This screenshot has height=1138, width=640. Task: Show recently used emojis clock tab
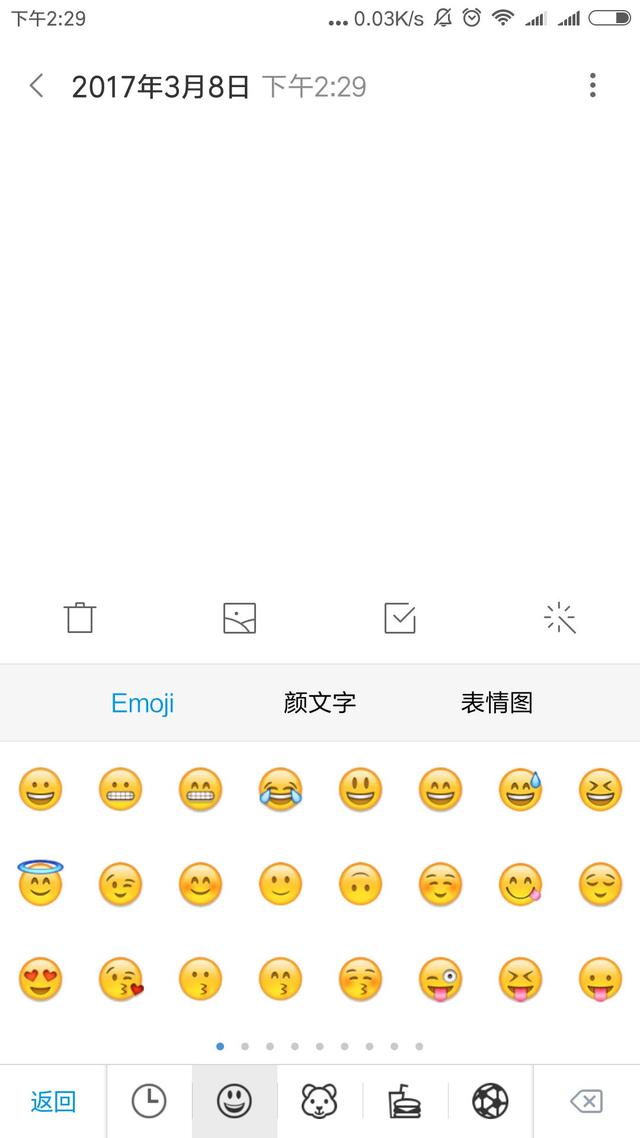(149, 1101)
